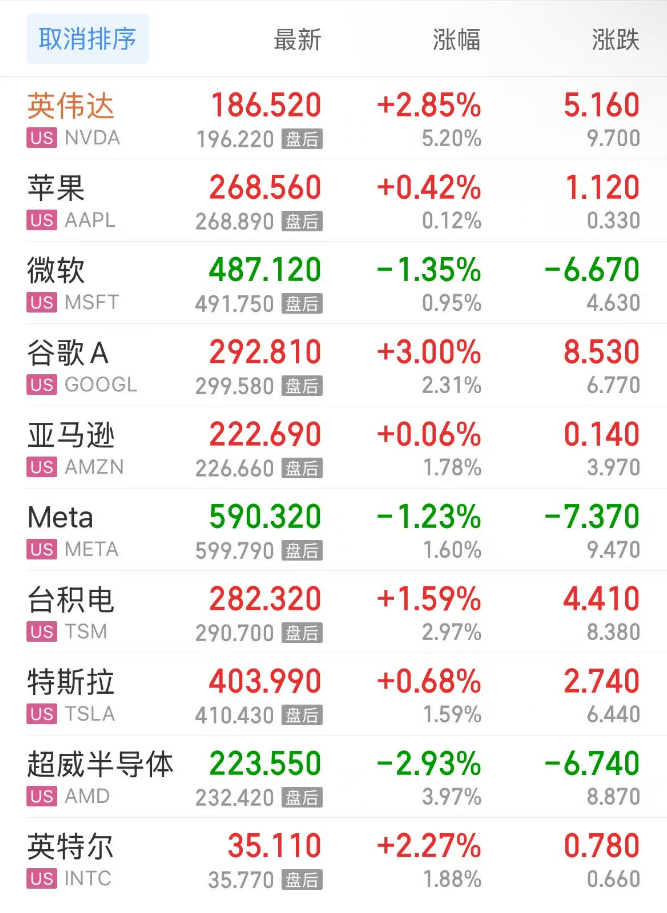Sort the list by 最新 price

297,40
